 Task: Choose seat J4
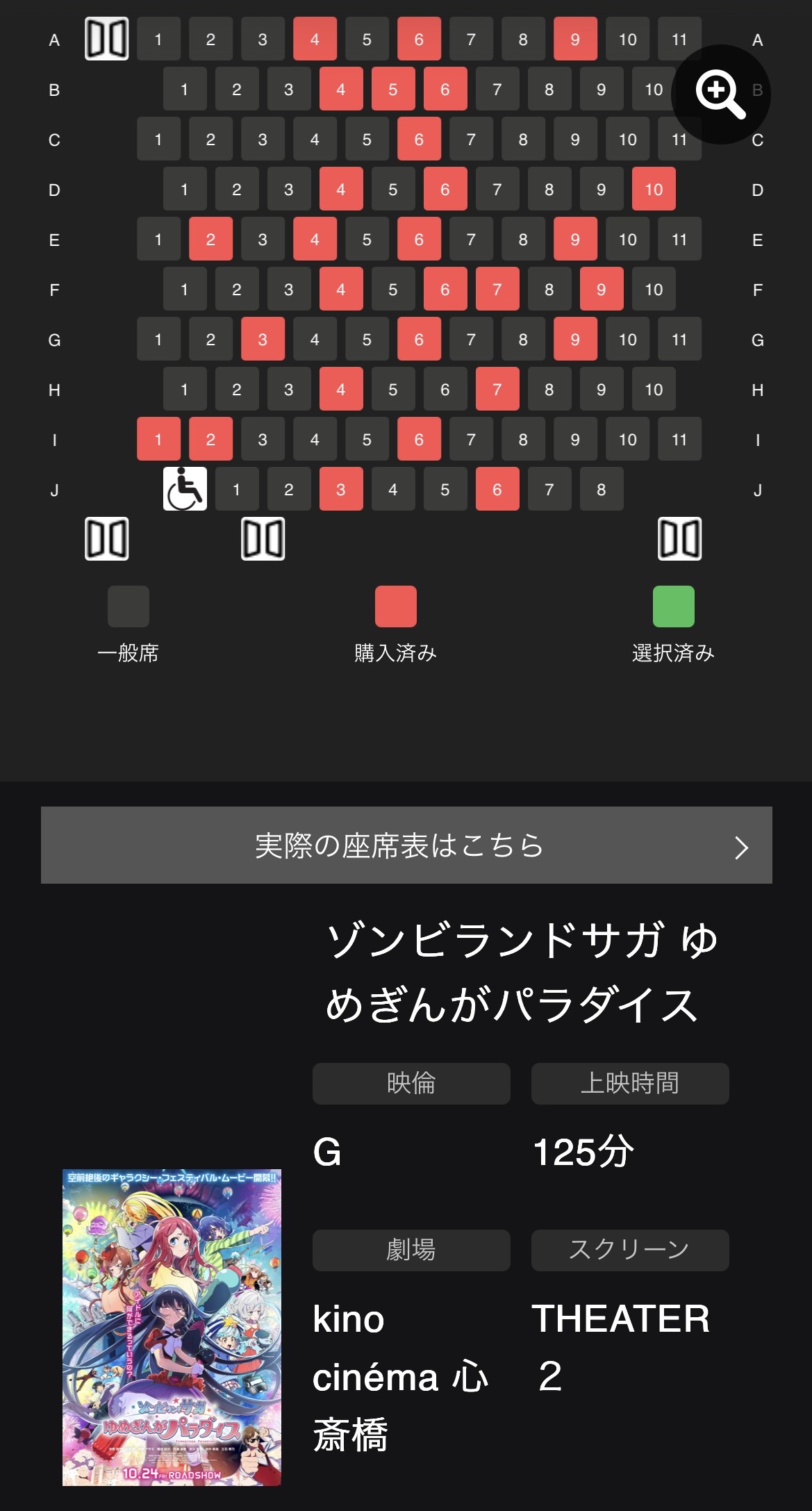pos(393,490)
